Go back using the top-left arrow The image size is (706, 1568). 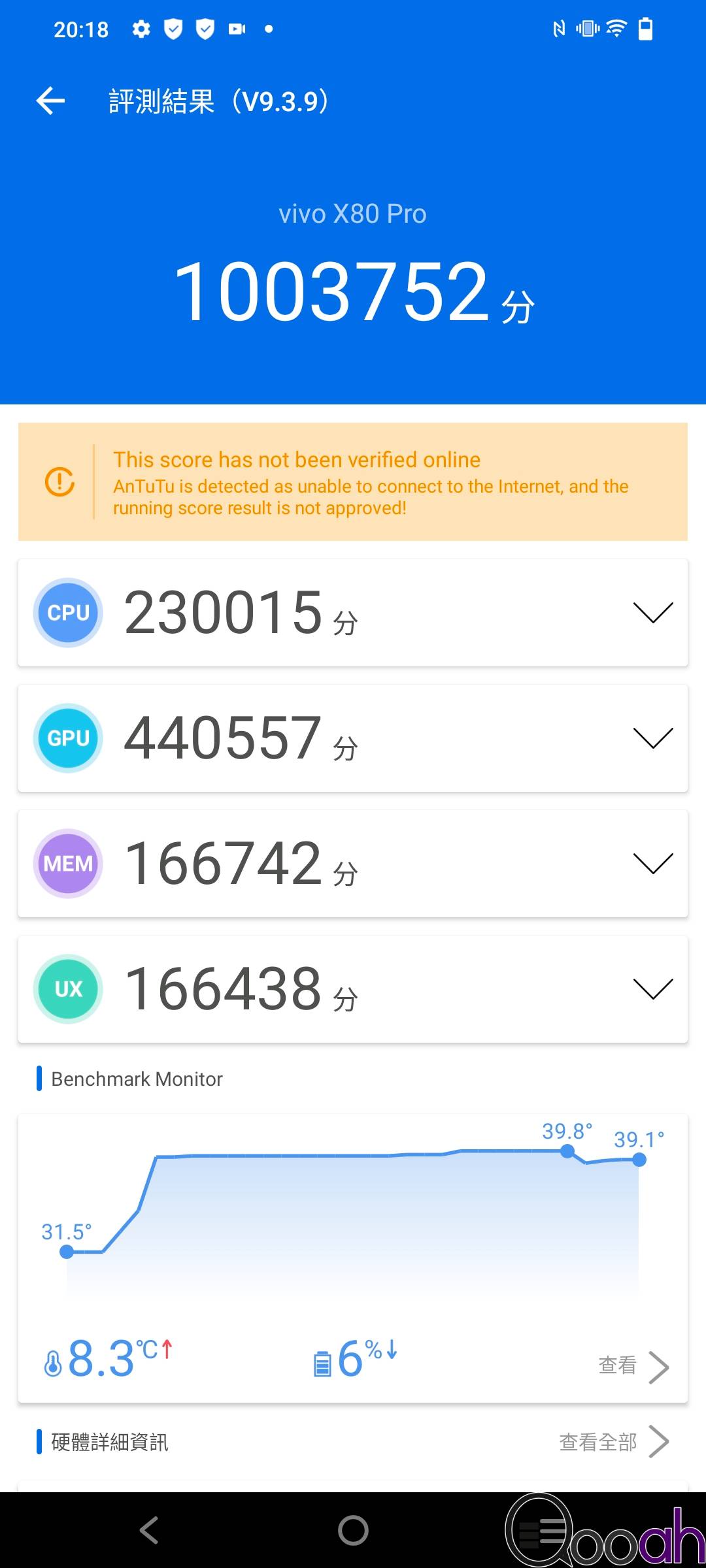(51, 101)
